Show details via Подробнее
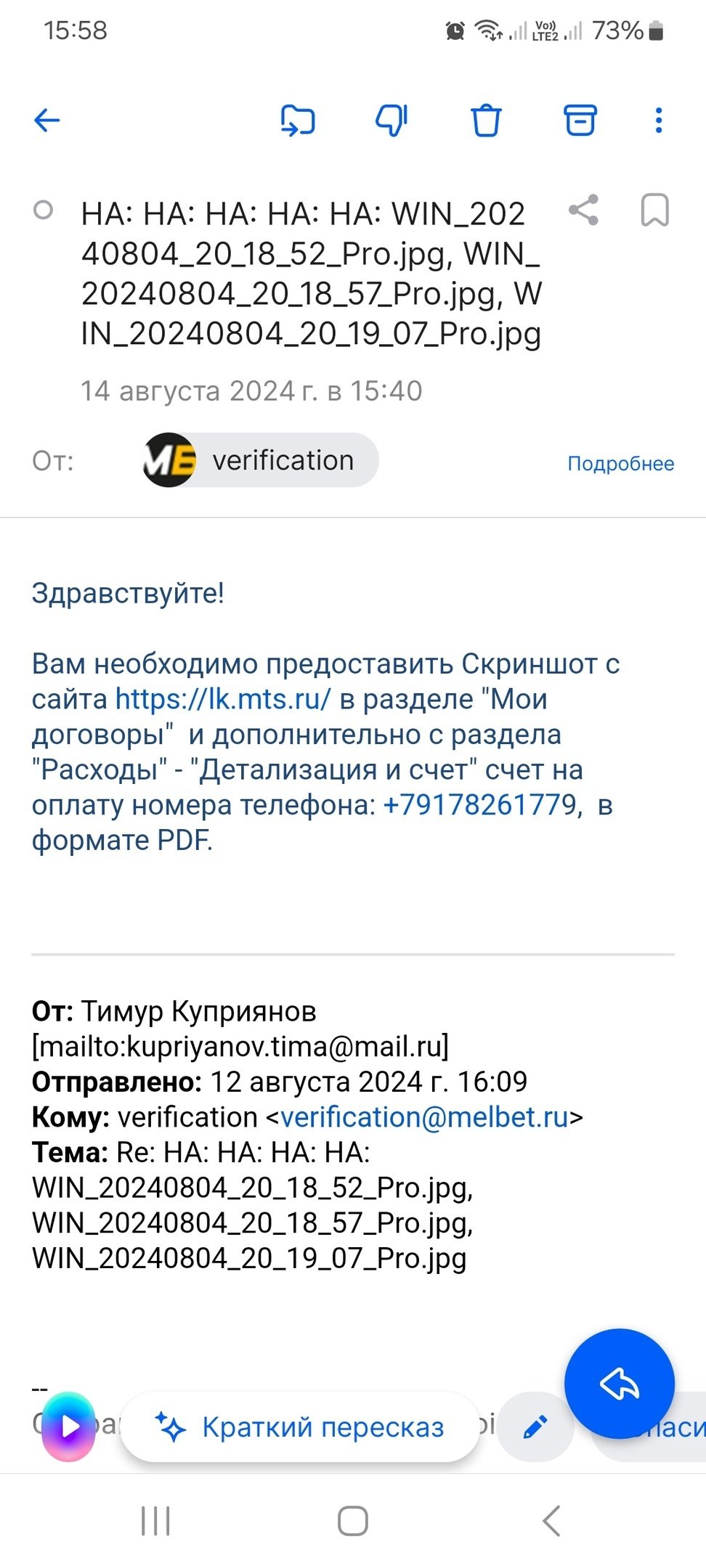Screen dimensions: 706x1568 pyautogui.click(x=620, y=463)
